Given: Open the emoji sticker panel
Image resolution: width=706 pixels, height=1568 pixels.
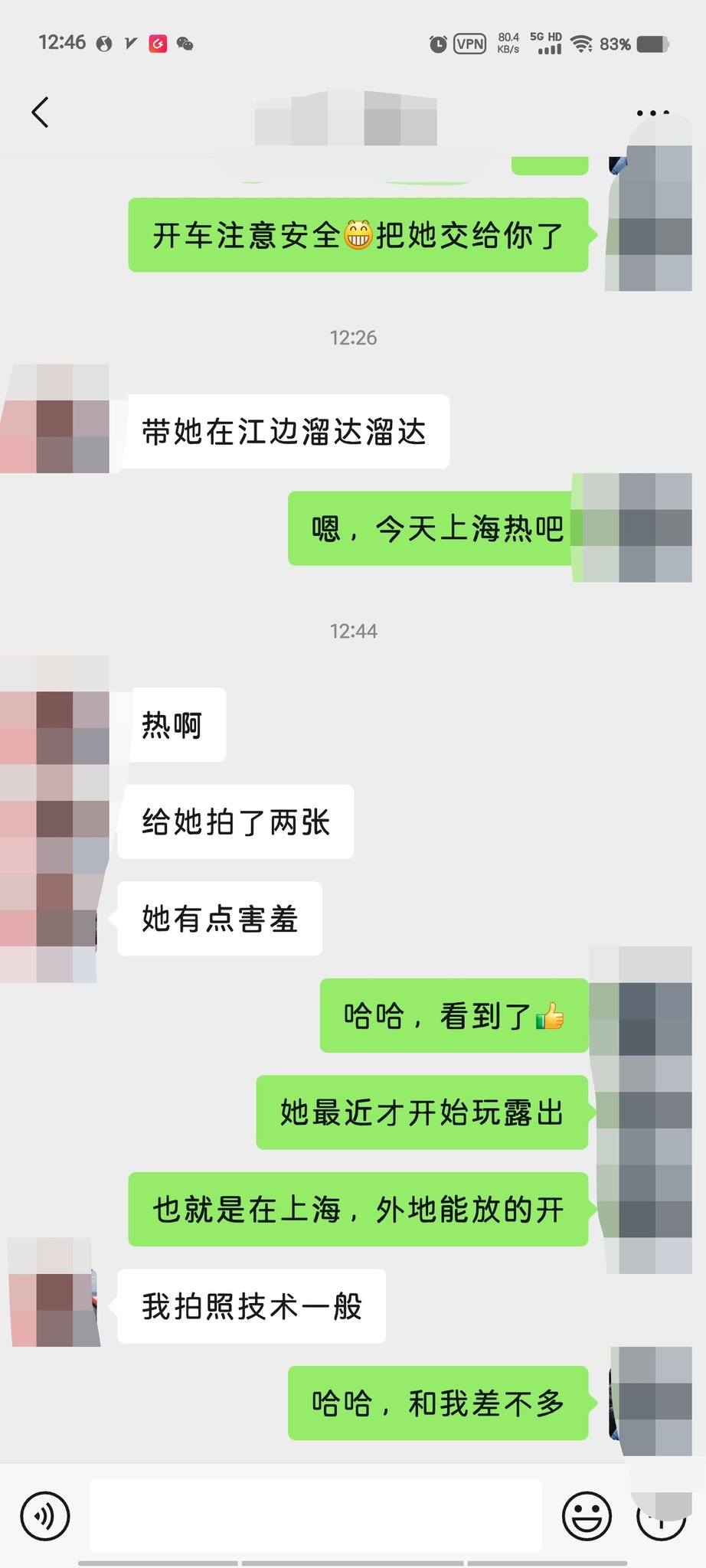Looking at the screenshot, I should 587,1515.
